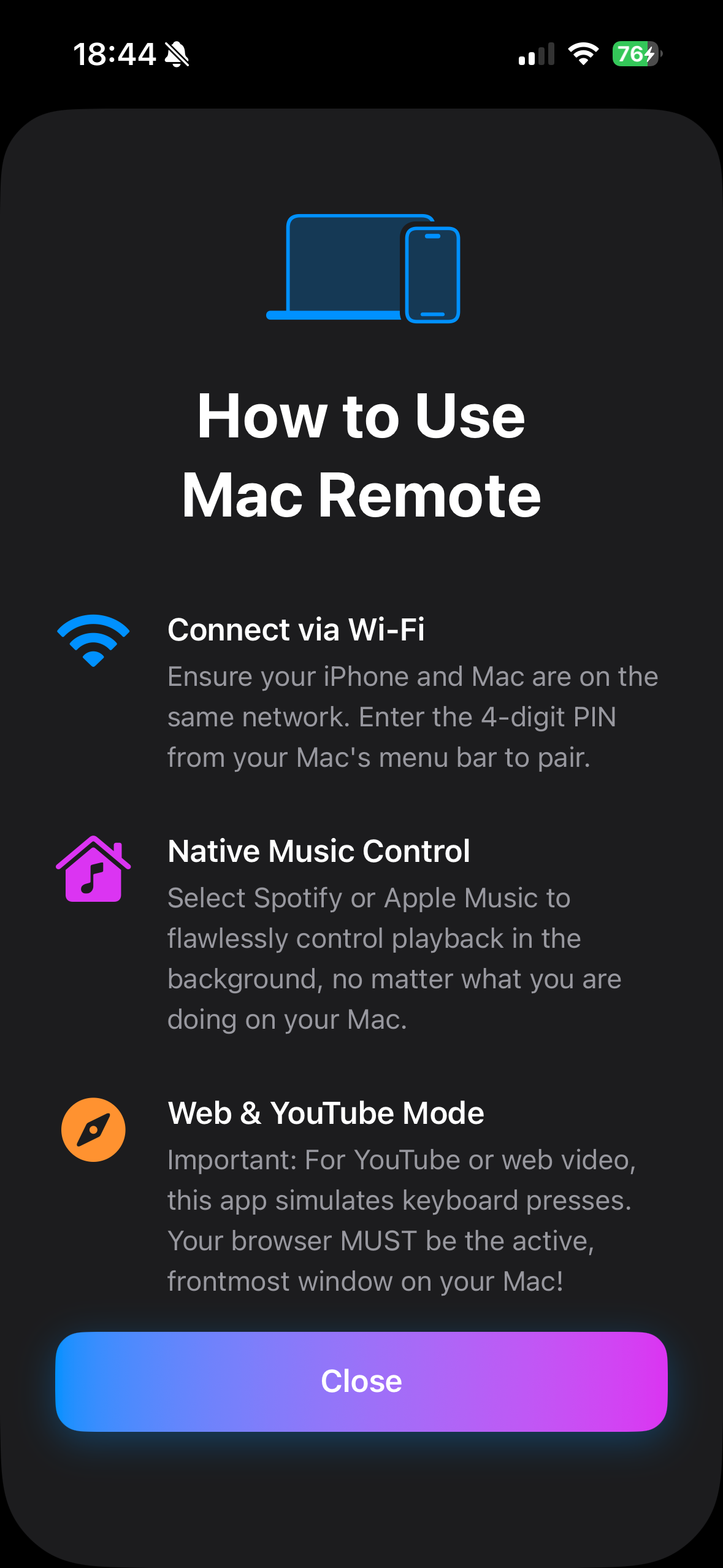Viewport: 723px width, 1568px height.
Task: Select the Native Music Control section title
Action: [318, 851]
